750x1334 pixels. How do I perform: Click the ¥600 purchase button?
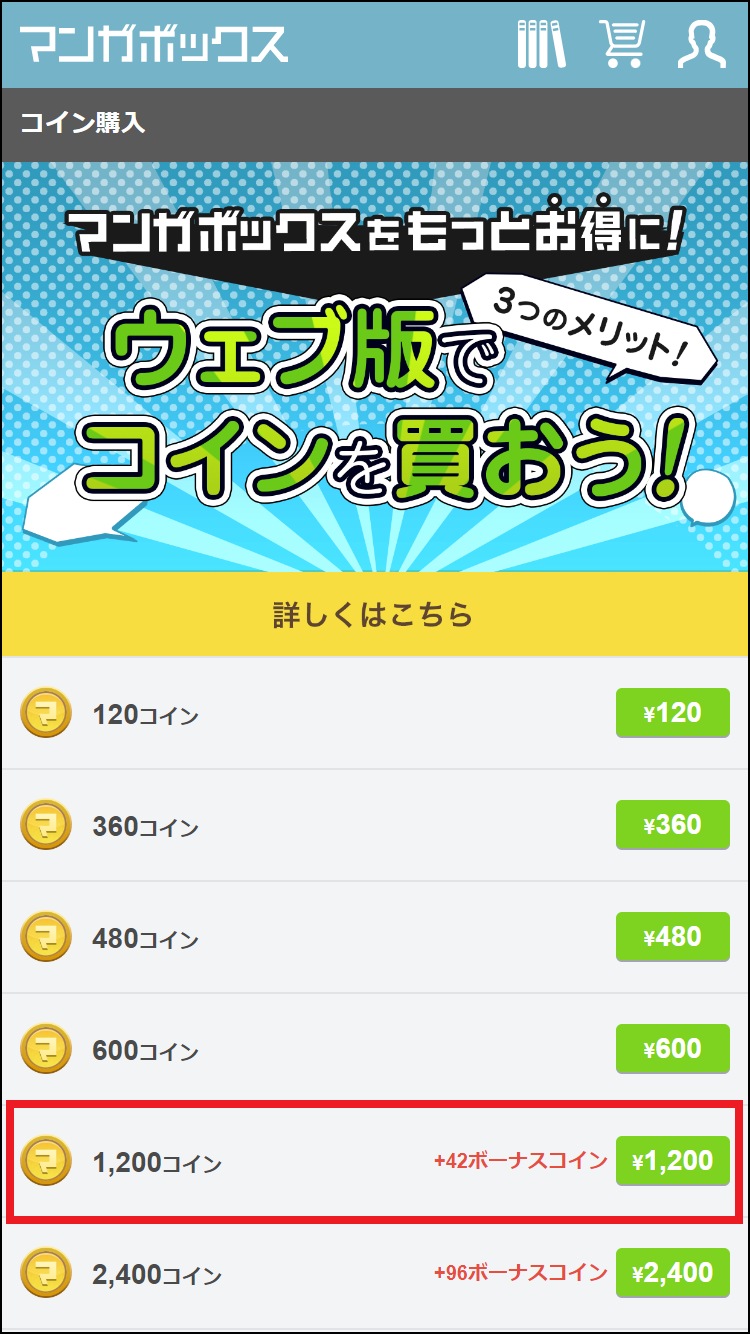[672, 1049]
